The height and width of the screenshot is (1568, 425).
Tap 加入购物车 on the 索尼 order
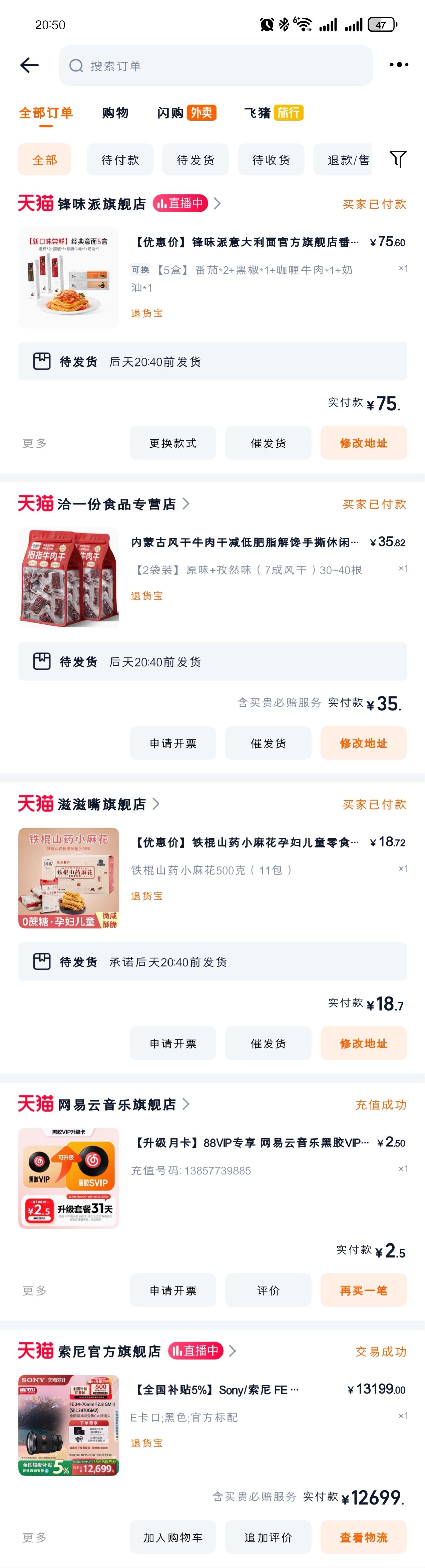click(x=173, y=1537)
